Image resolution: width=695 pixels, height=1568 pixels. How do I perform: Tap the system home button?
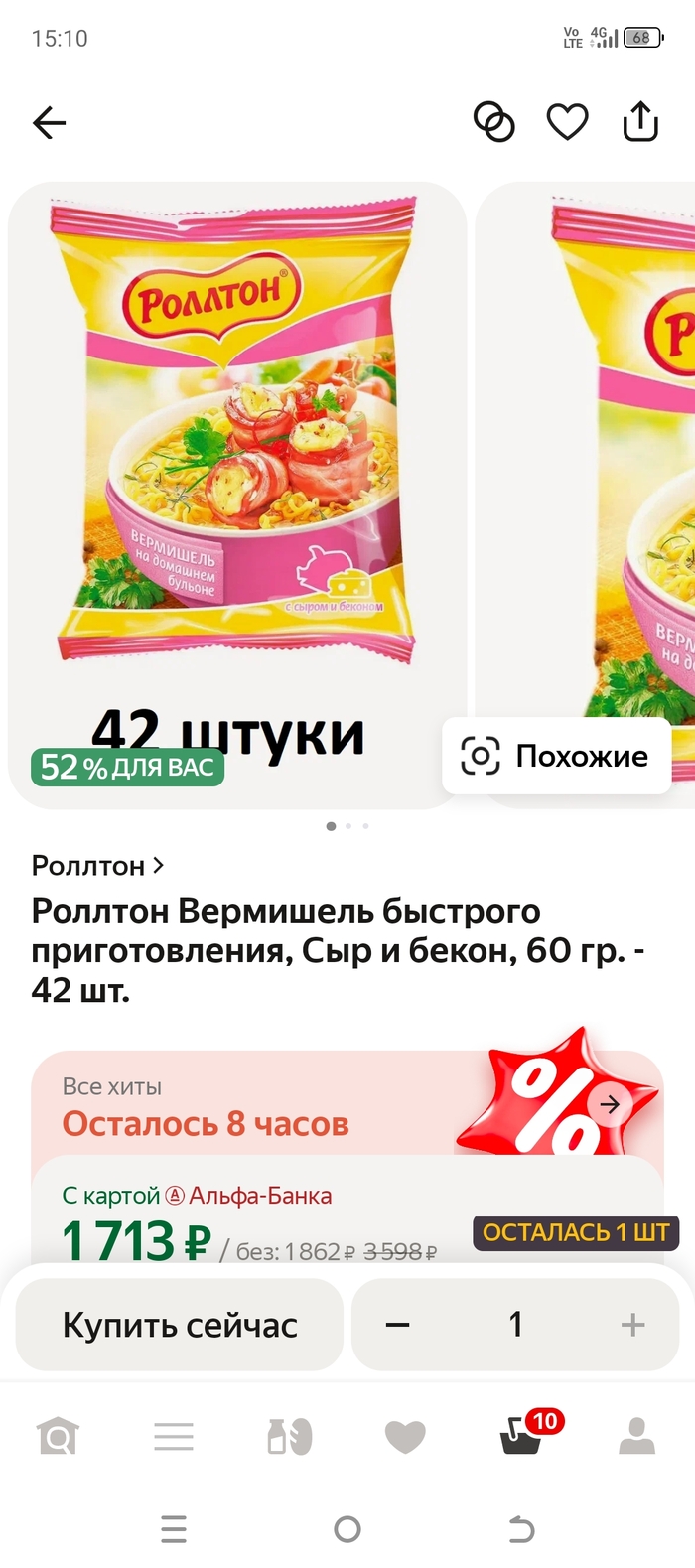pos(347,1529)
